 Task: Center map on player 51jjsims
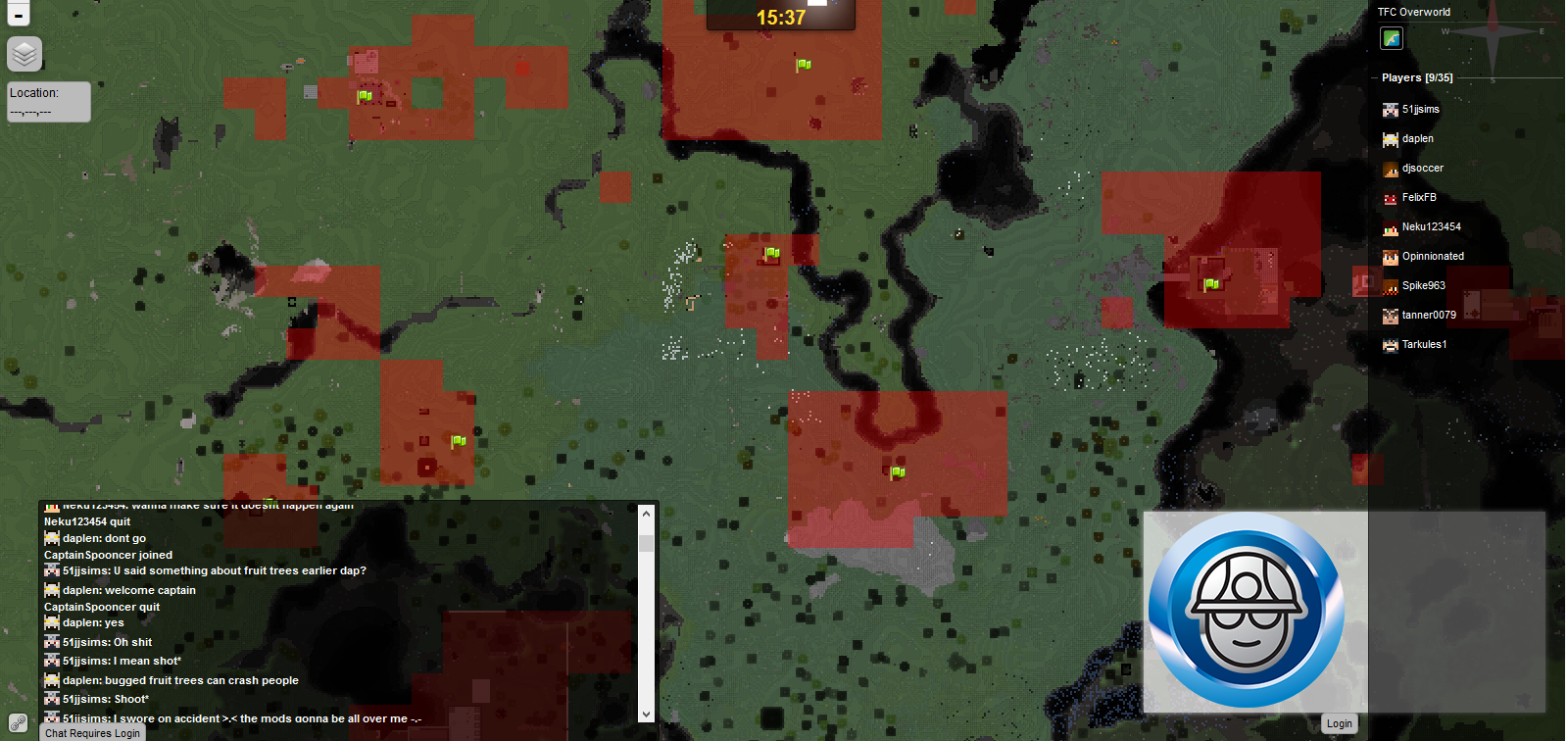pyautogui.click(x=1420, y=110)
